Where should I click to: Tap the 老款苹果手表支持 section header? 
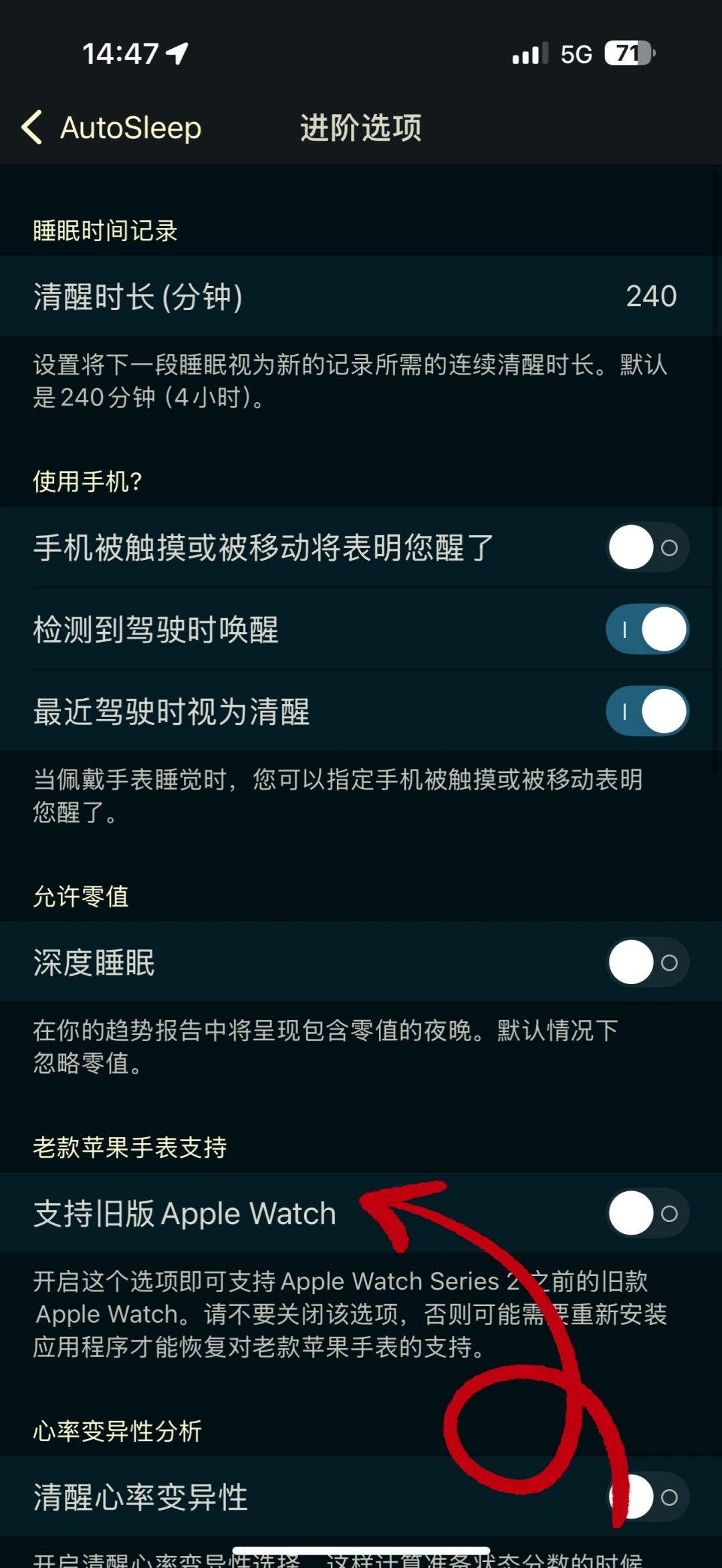(x=130, y=1146)
